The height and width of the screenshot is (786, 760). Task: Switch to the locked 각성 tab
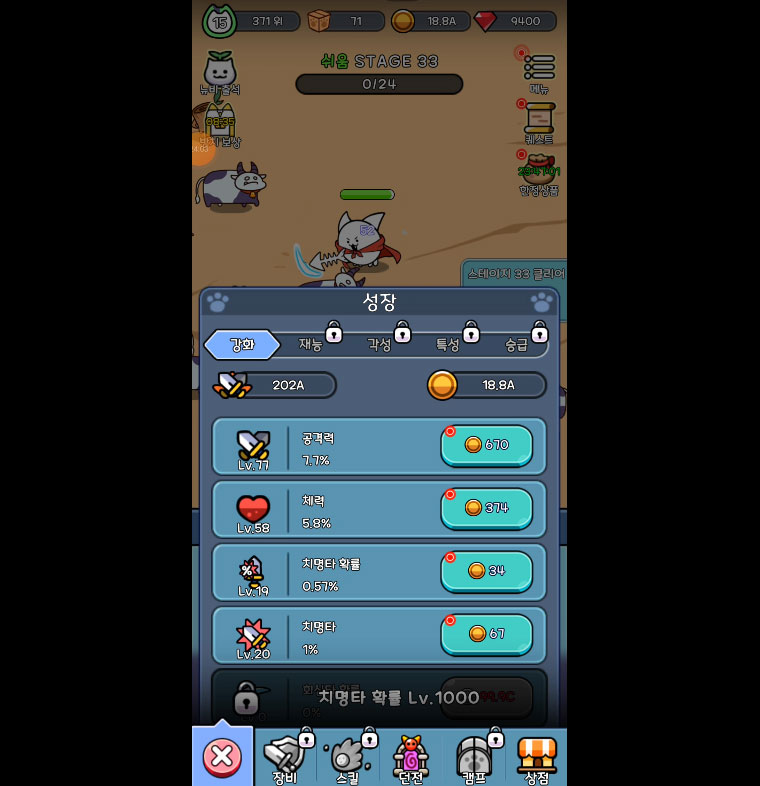[x=379, y=345]
